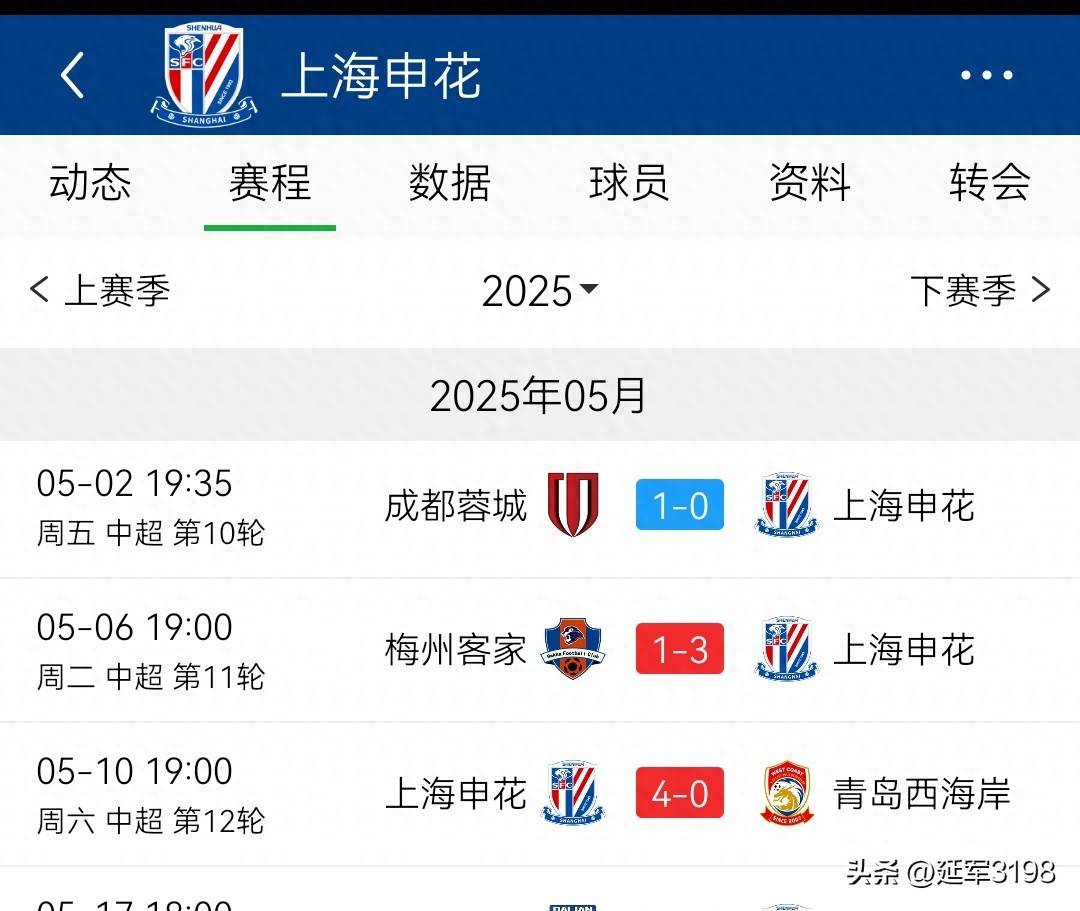Select the 赛程 tab
The image size is (1080, 911).
pos(270,183)
